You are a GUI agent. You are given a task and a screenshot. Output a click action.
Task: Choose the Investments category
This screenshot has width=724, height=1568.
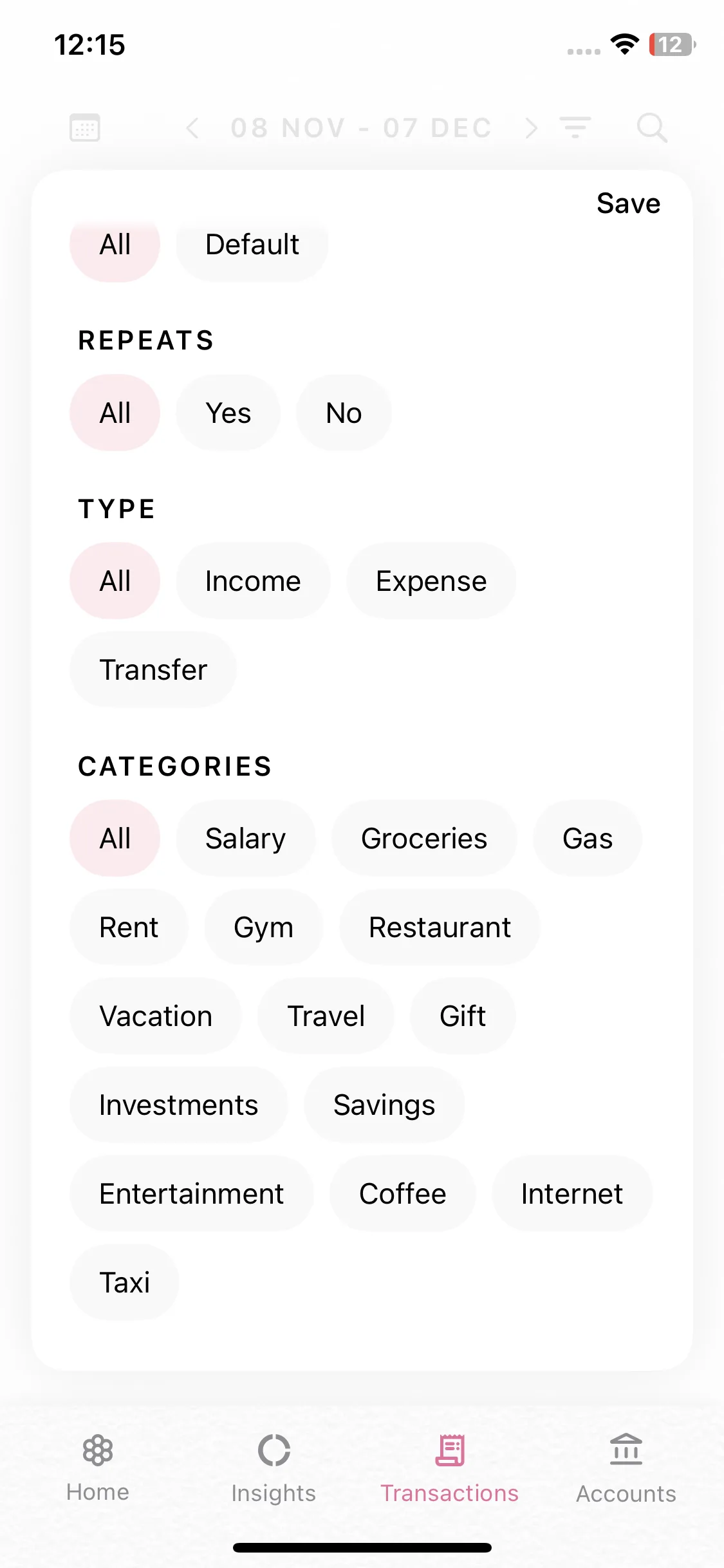(x=178, y=1105)
